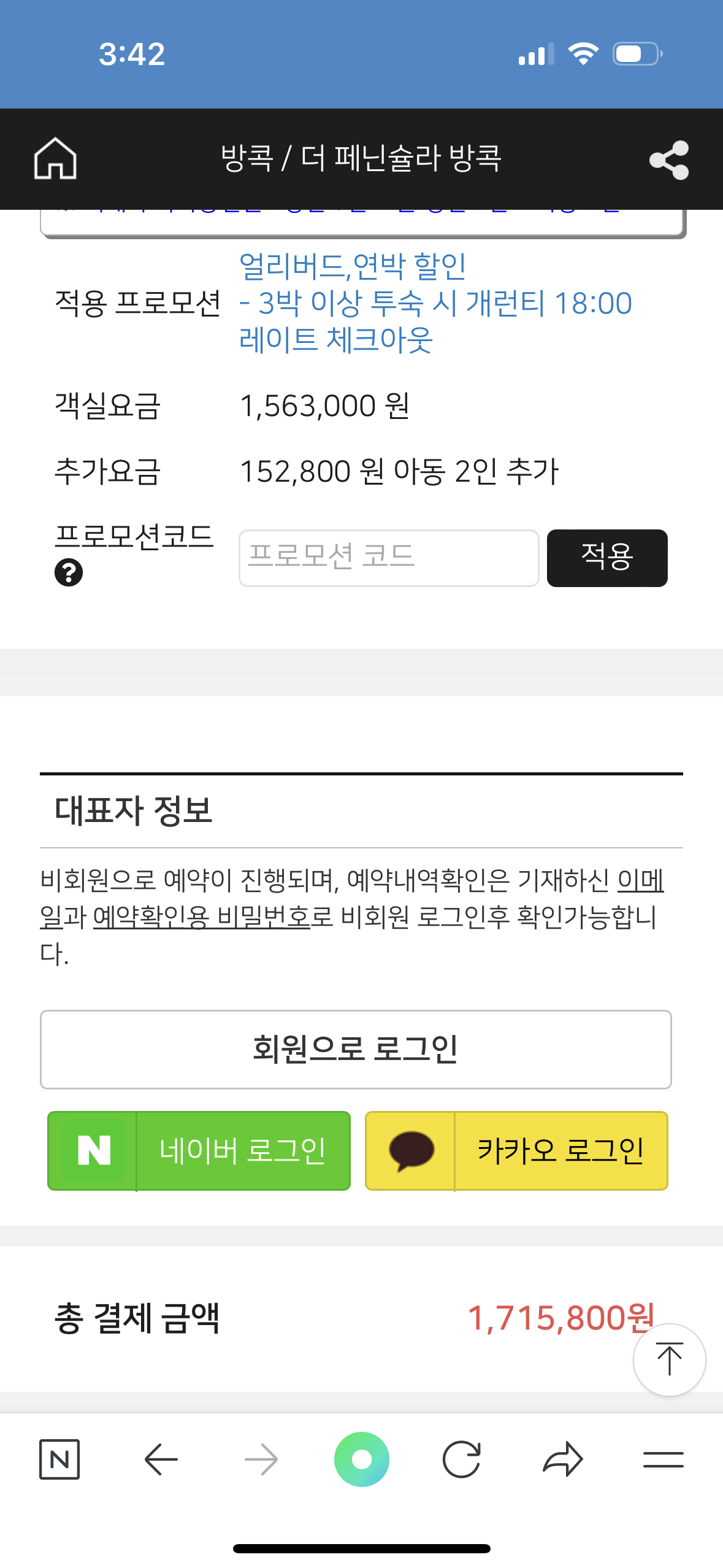Focus the 프로모션 코드 input field

[389, 558]
